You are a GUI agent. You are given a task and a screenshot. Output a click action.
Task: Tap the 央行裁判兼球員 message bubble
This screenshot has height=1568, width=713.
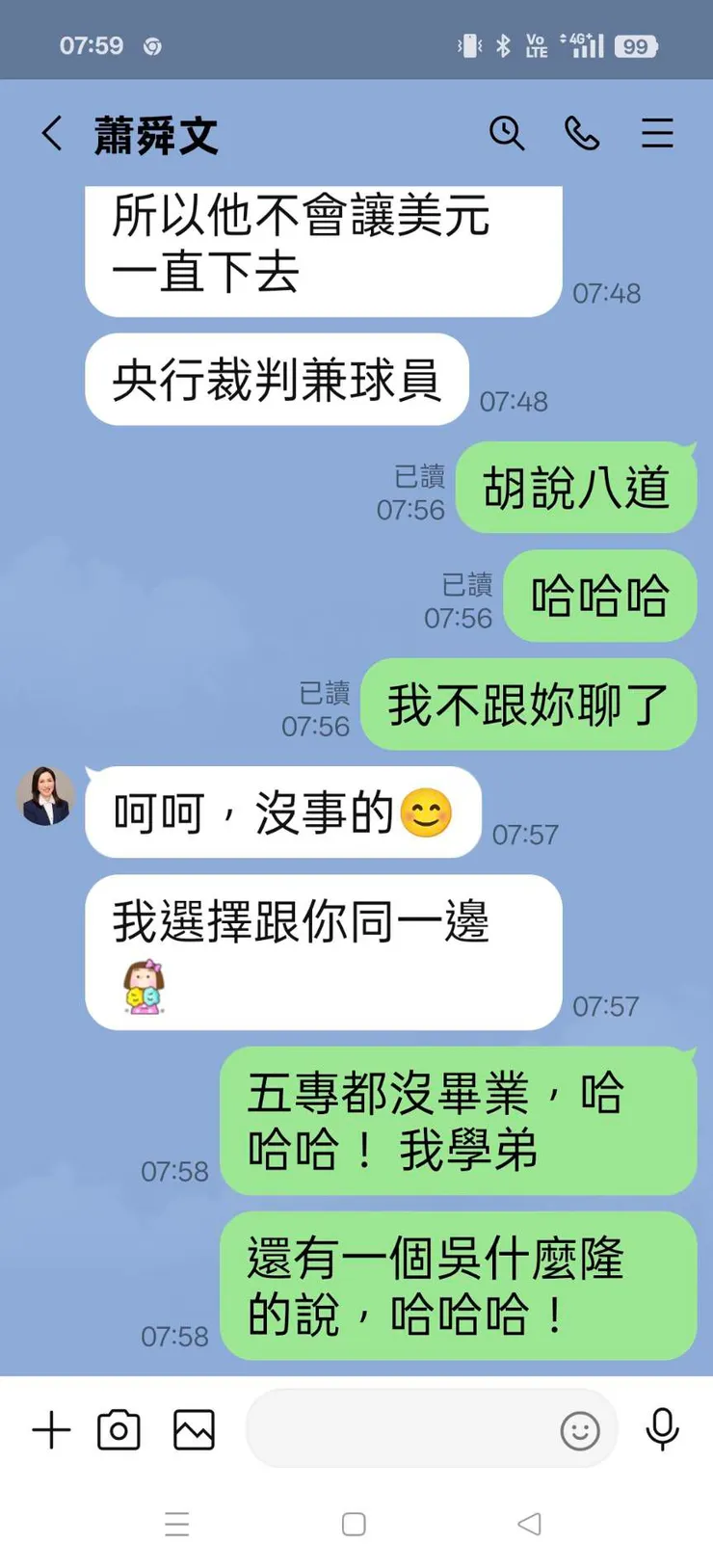(x=276, y=380)
